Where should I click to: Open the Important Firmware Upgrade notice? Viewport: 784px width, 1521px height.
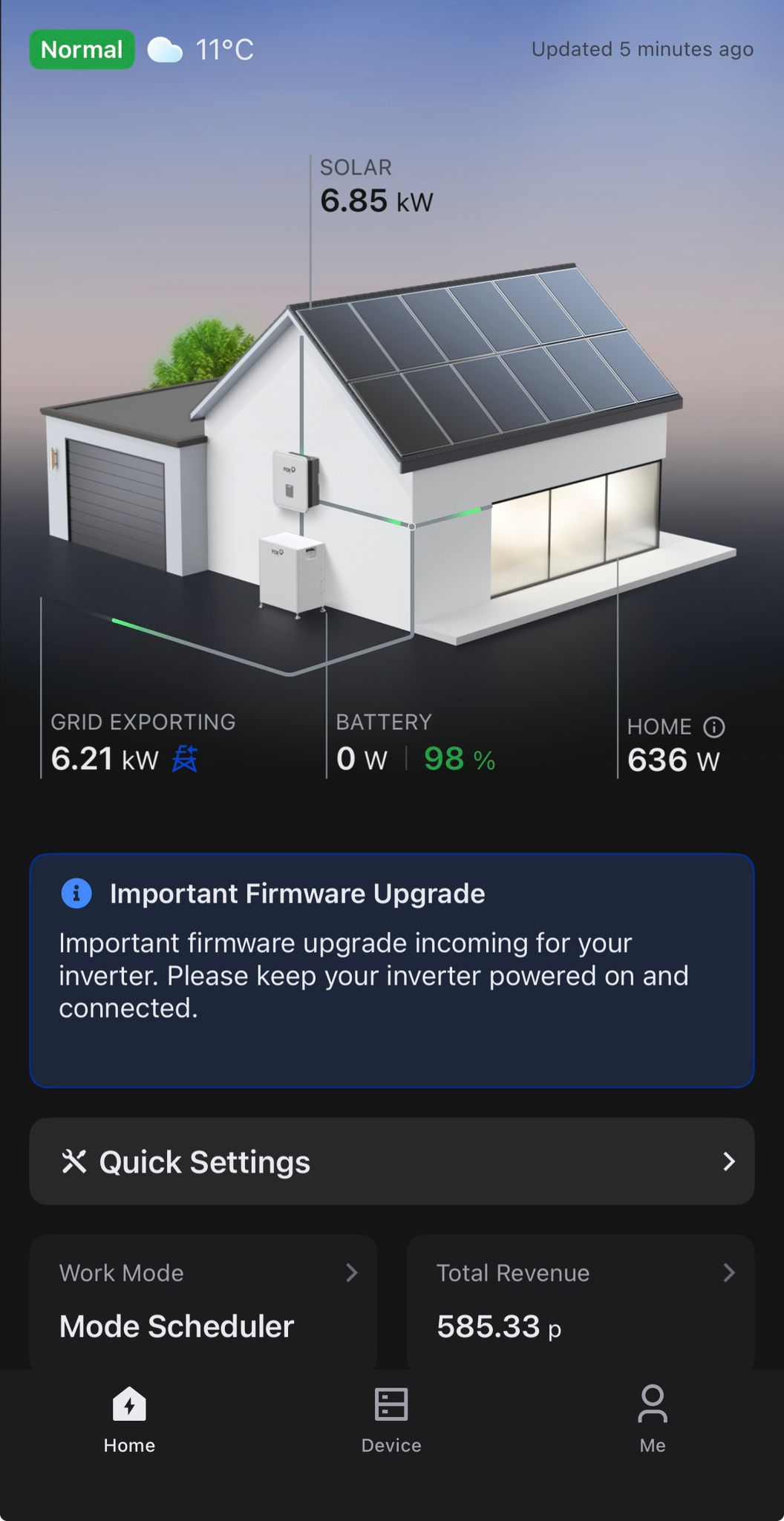391,970
